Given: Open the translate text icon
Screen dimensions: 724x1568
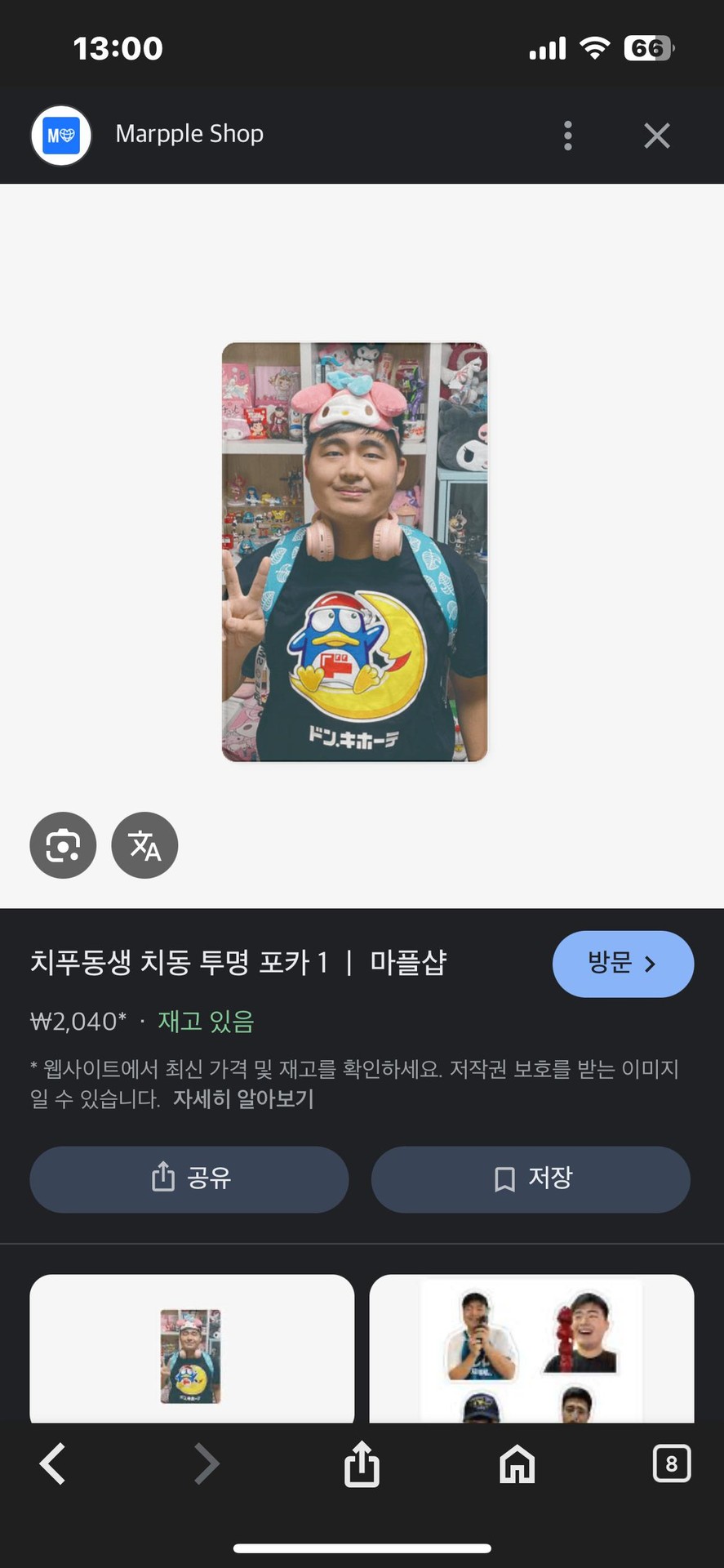Looking at the screenshot, I should pyautogui.click(x=144, y=845).
